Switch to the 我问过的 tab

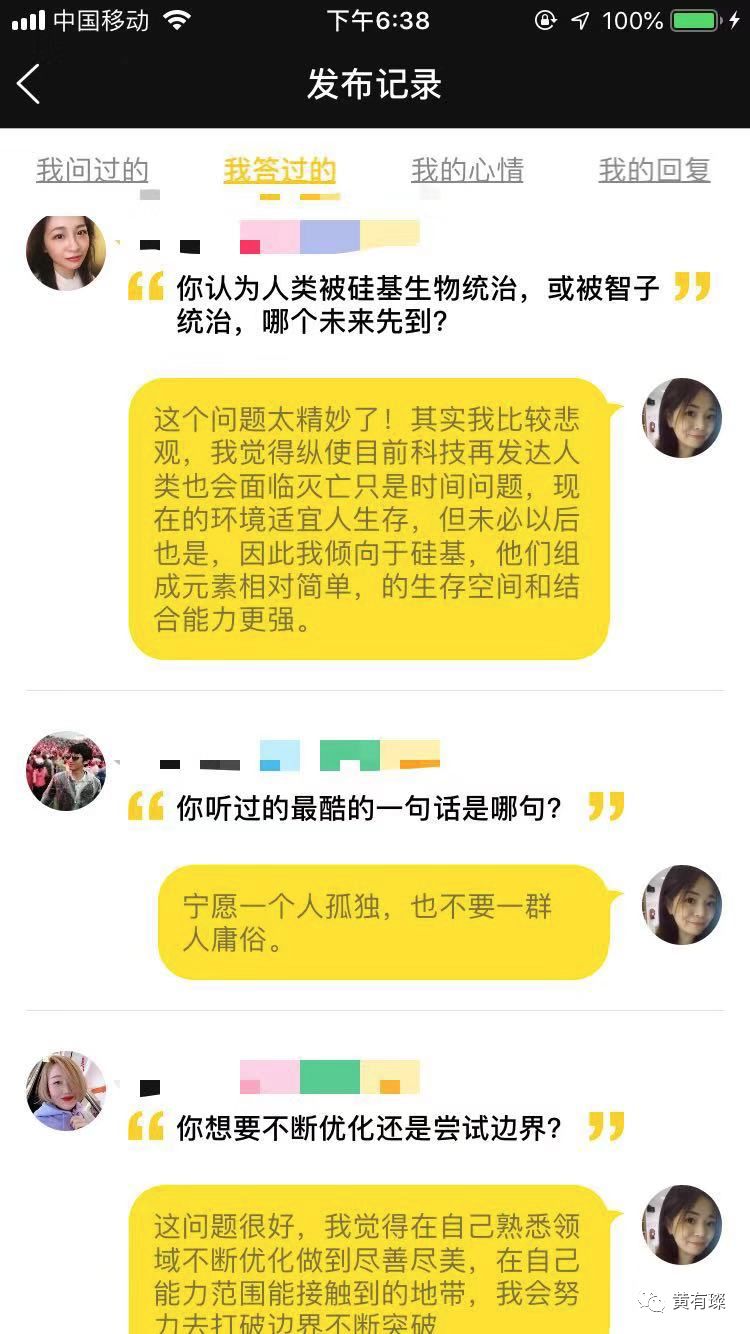pyautogui.click(x=92, y=172)
